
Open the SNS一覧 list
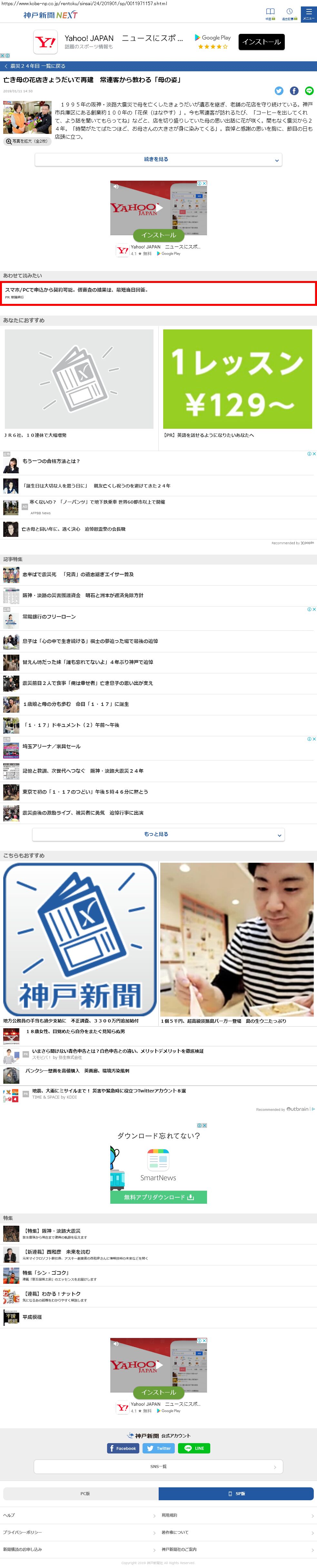click(158, 1467)
